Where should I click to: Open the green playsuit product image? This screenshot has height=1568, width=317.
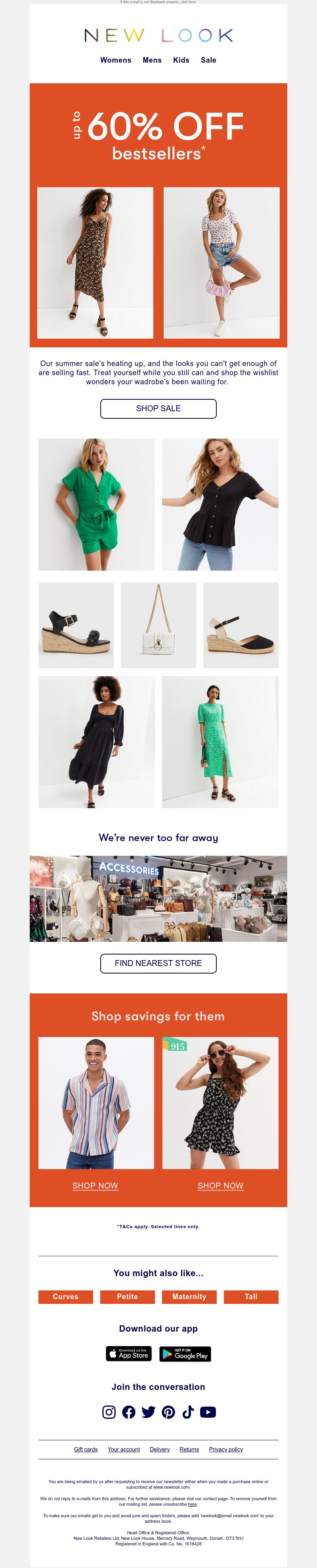(x=96, y=504)
